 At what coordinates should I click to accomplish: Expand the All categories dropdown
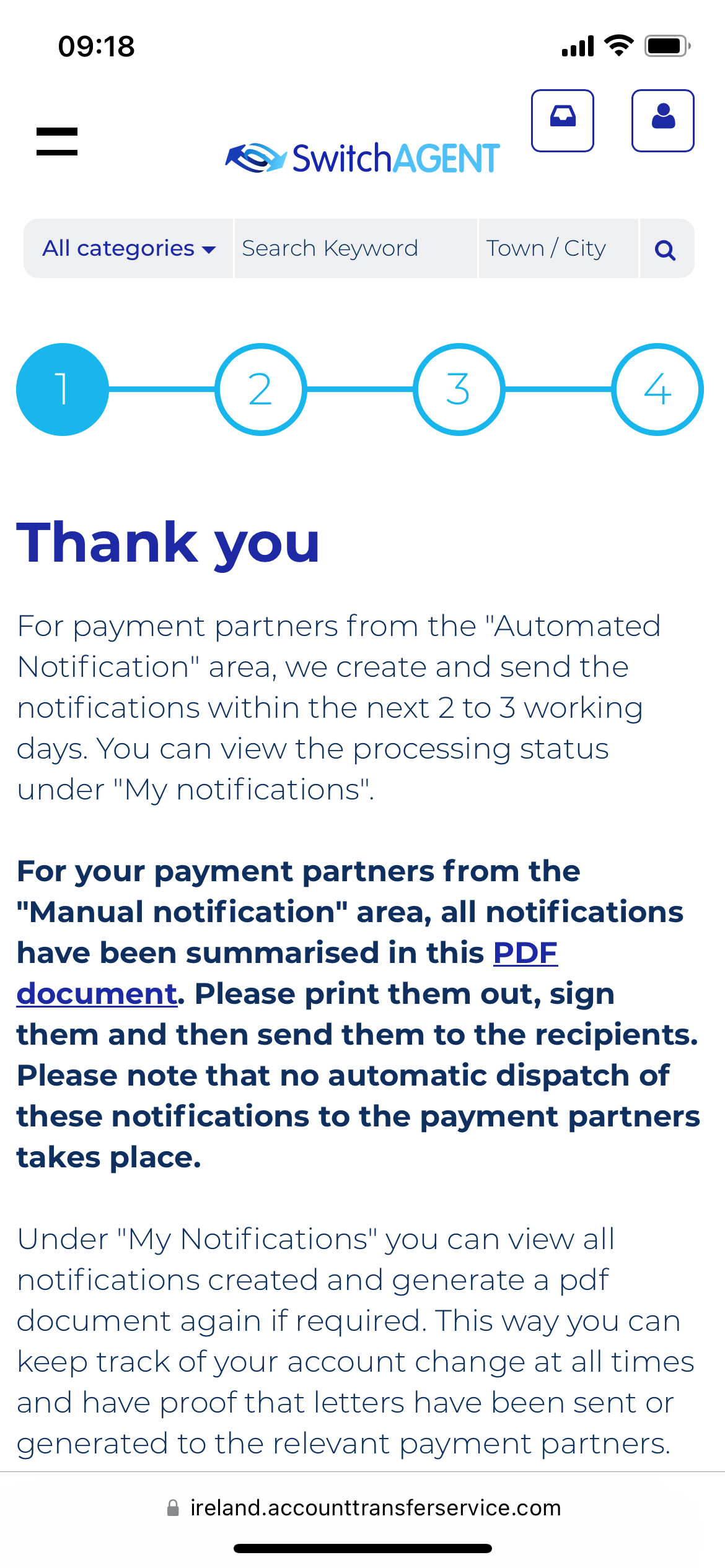pos(129,248)
